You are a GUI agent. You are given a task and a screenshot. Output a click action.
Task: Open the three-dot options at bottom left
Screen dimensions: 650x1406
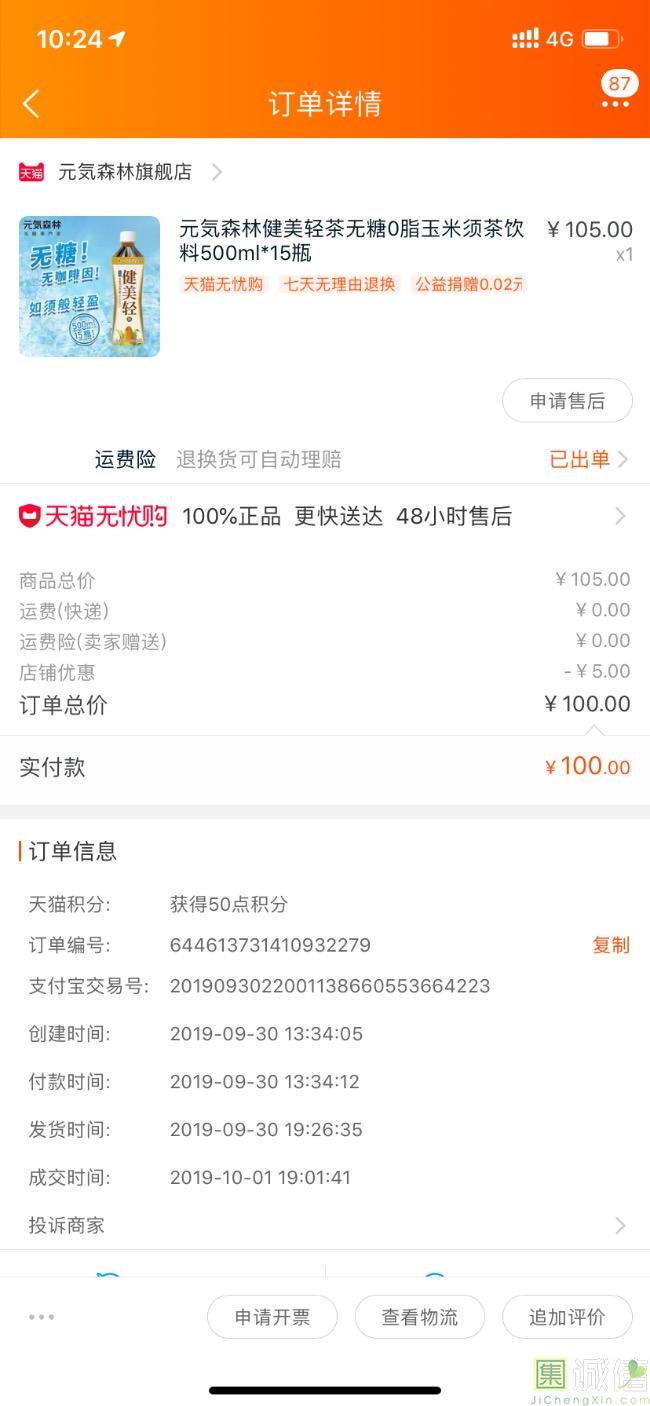[x=42, y=1317]
